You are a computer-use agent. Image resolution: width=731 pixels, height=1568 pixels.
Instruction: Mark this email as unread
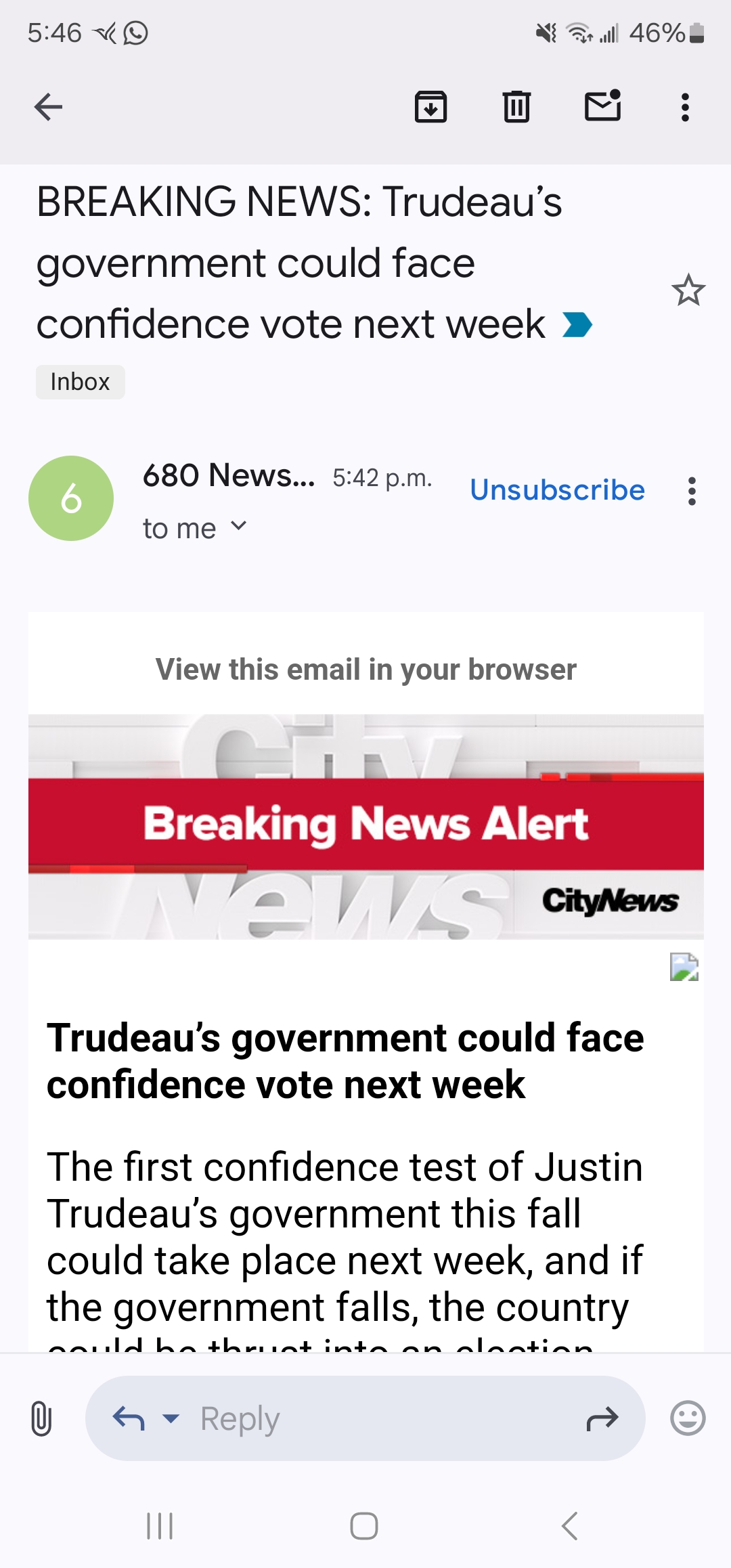(x=602, y=106)
